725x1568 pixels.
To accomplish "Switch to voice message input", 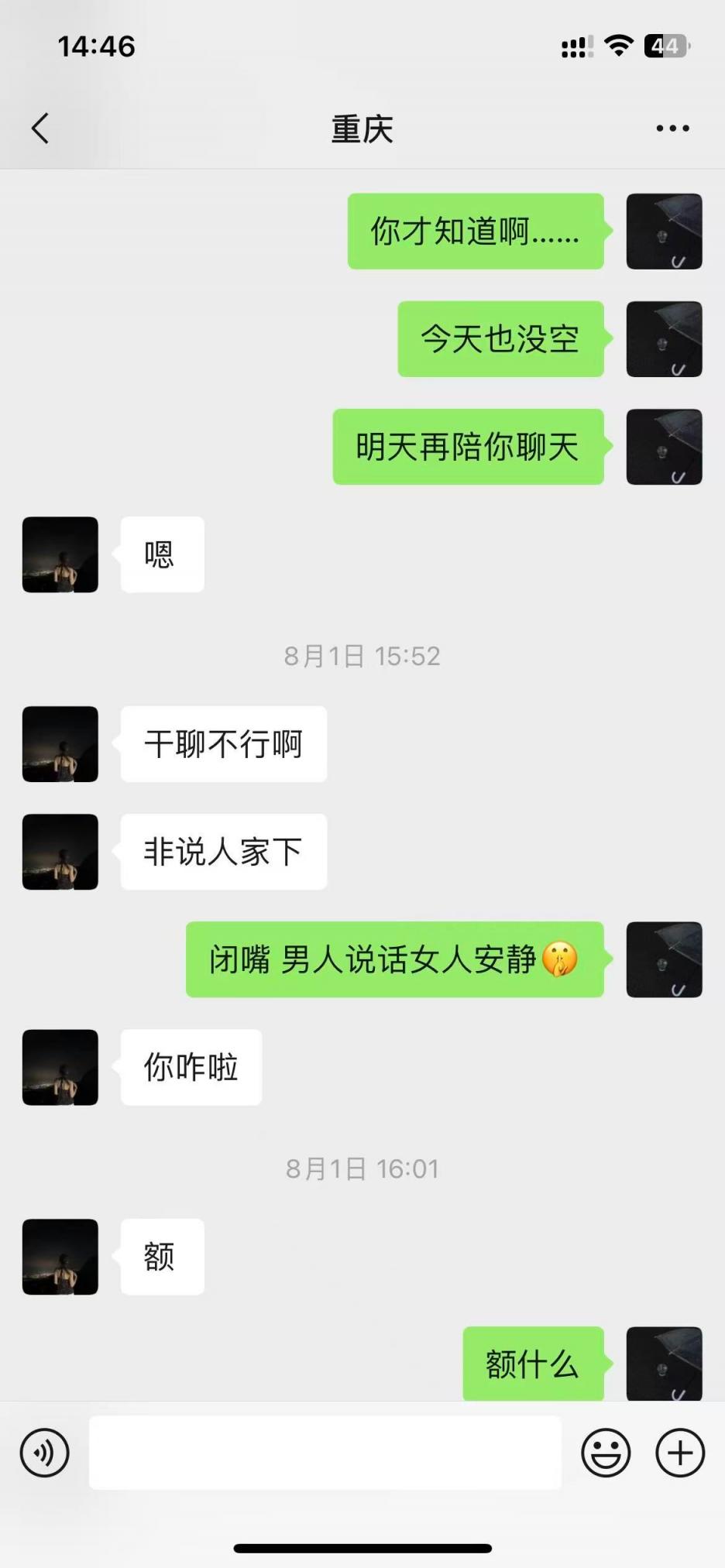I will coord(44,1453).
